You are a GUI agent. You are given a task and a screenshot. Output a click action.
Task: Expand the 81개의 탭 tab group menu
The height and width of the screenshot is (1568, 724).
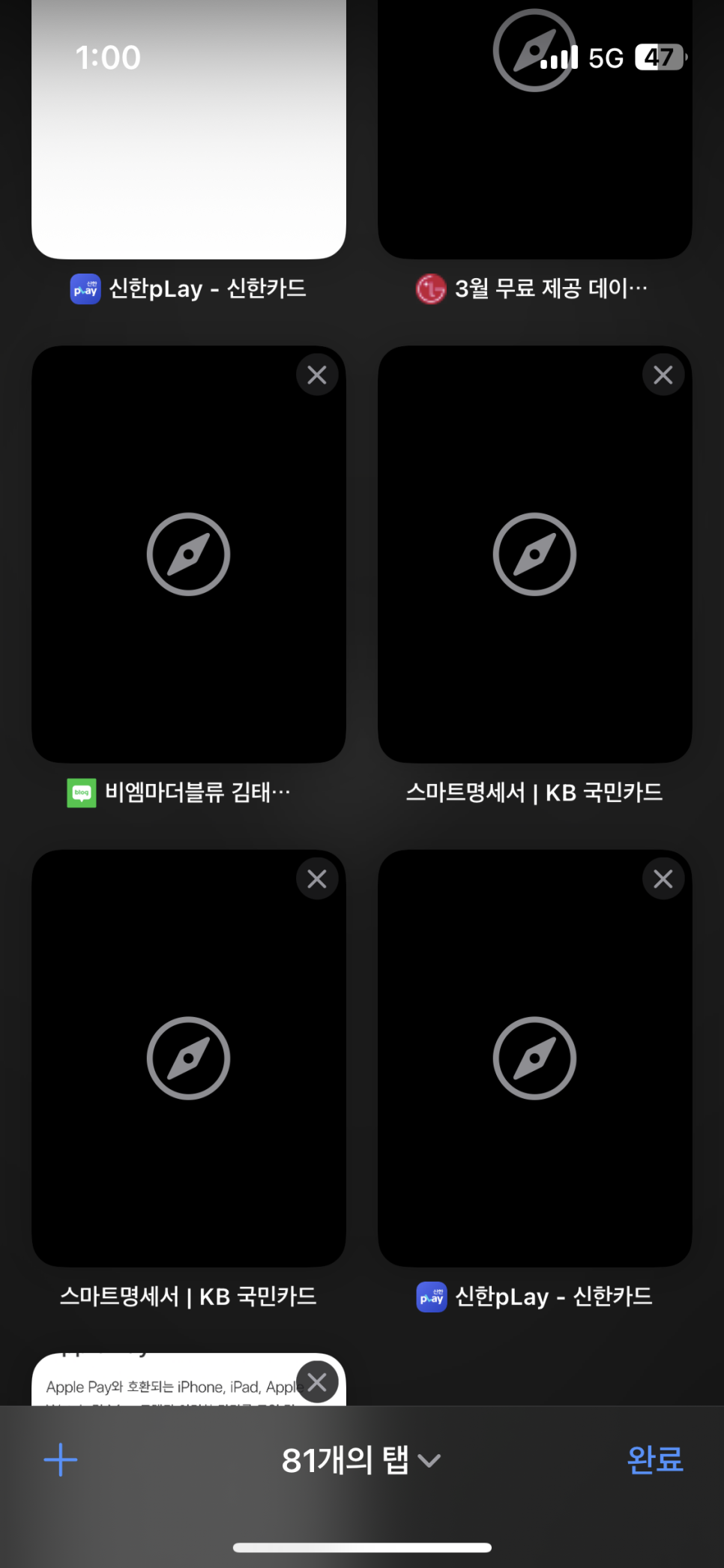click(361, 1460)
